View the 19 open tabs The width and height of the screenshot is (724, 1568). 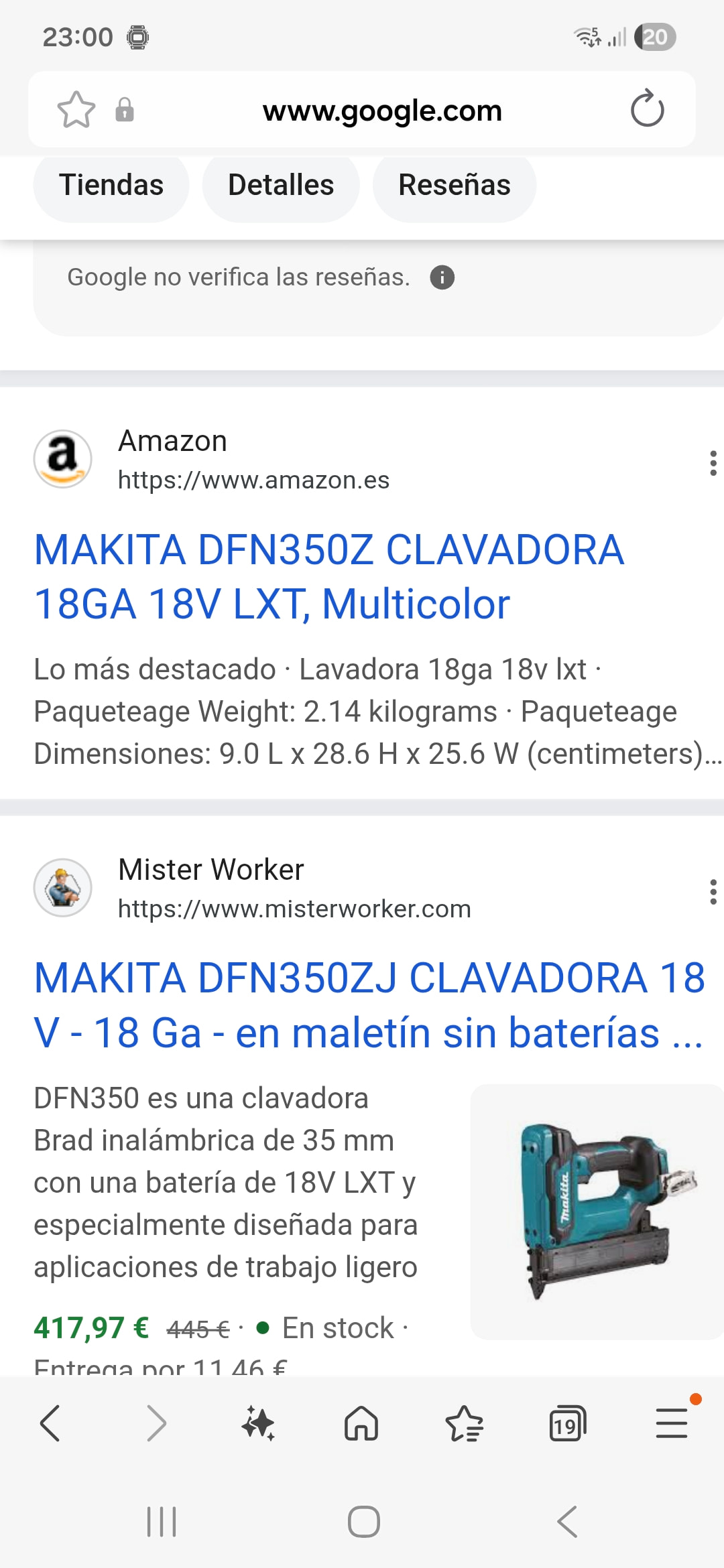[567, 1423]
